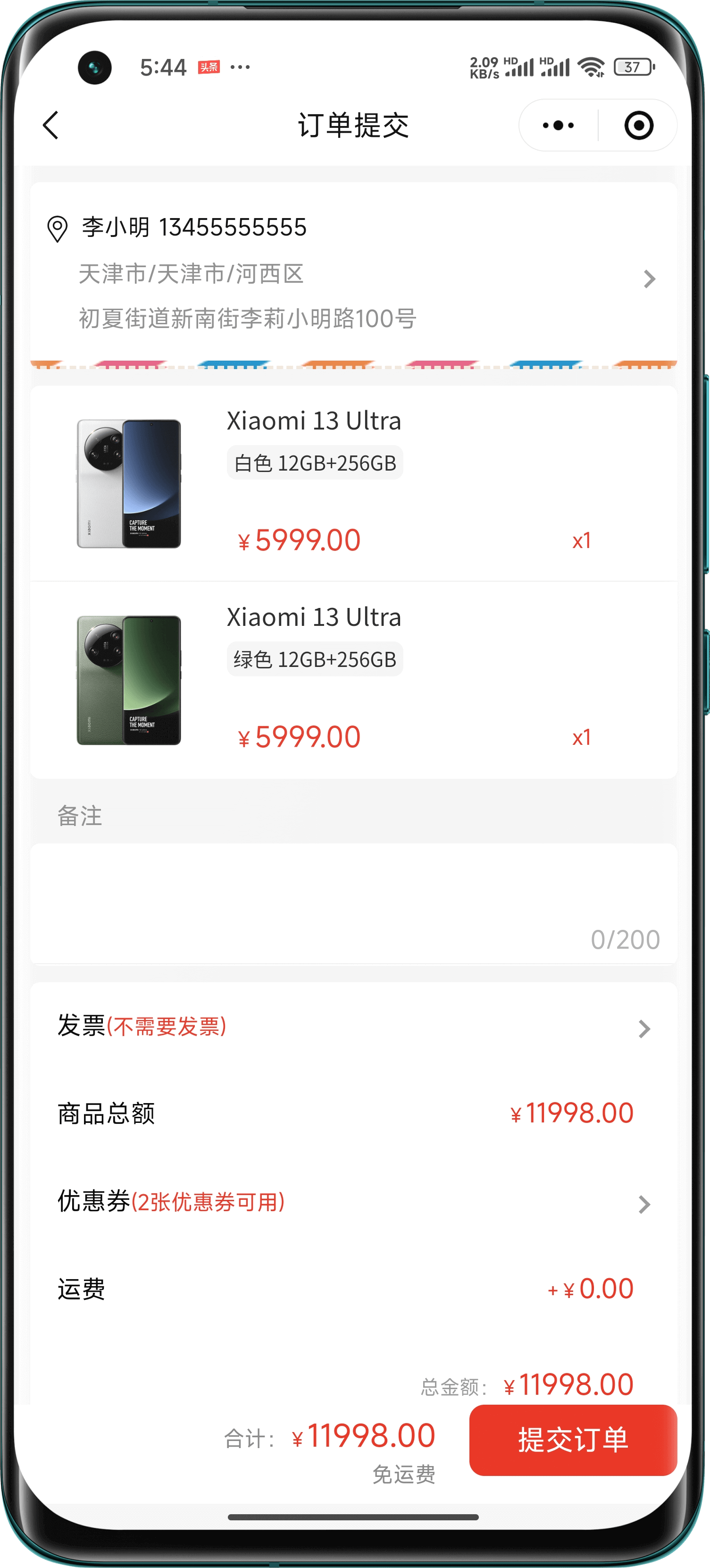Submit the order with 提交订单

pyautogui.click(x=573, y=1440)
